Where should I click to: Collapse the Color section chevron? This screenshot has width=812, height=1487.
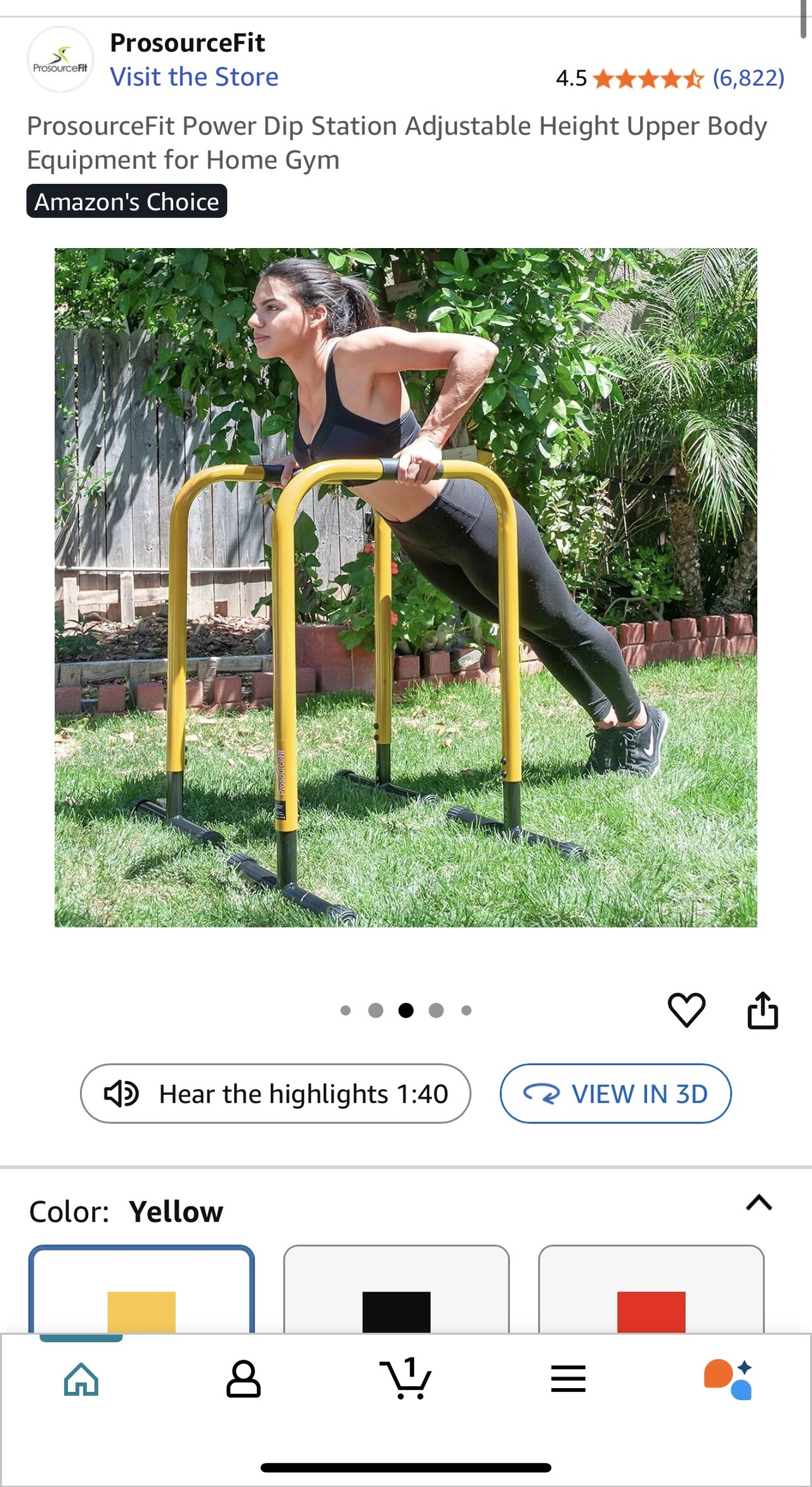coord(759,1202)
